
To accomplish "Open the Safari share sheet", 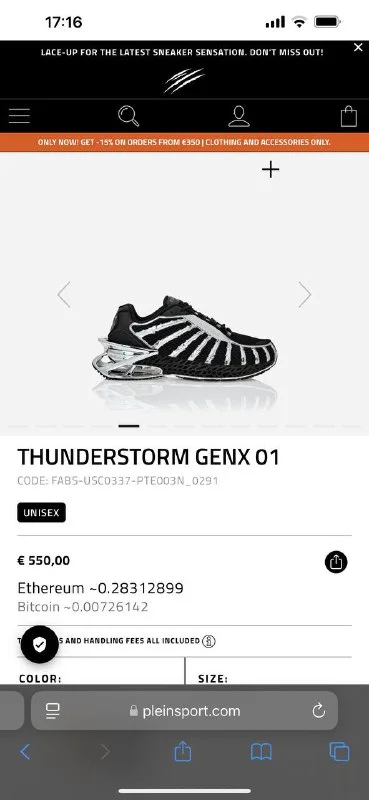I will coord(183,751).
